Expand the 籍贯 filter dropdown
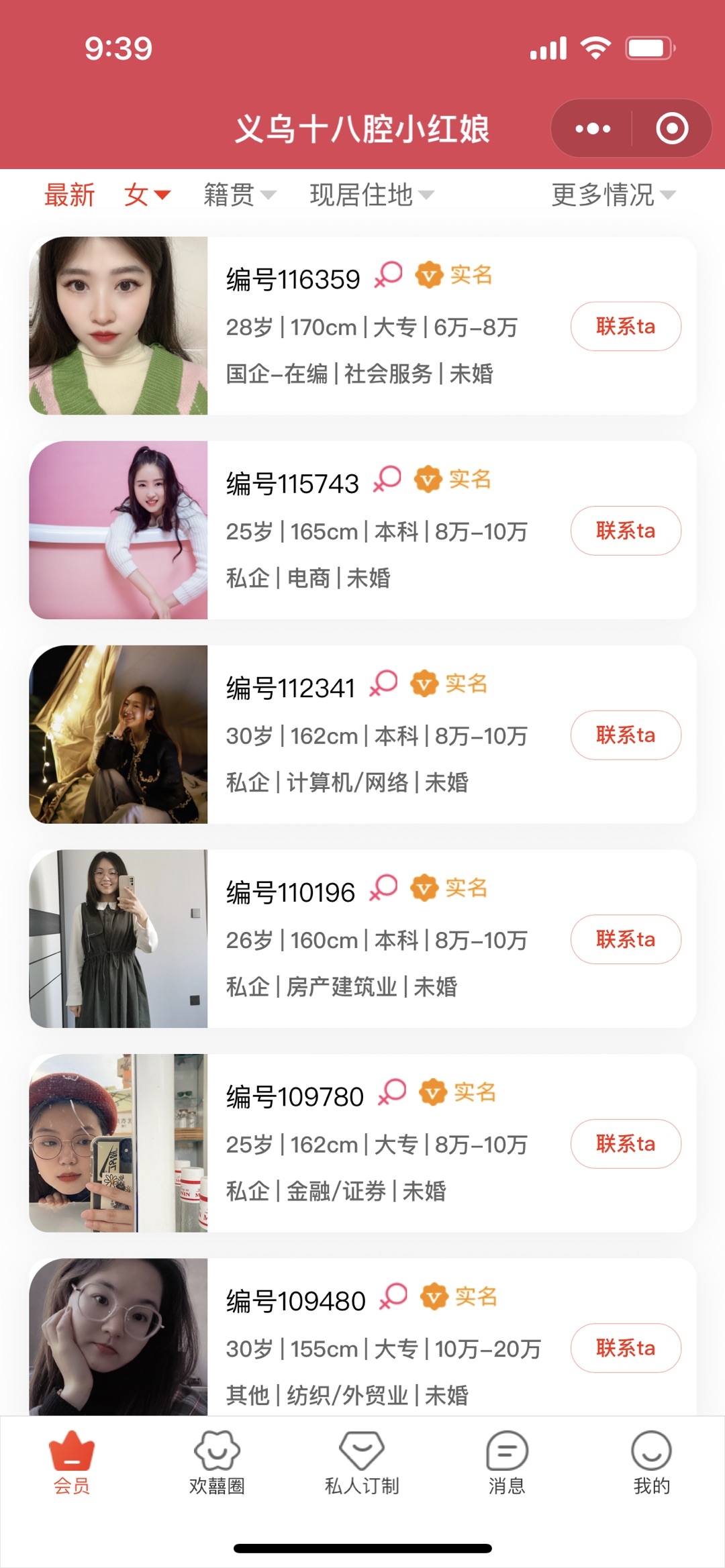 [239, 195]
